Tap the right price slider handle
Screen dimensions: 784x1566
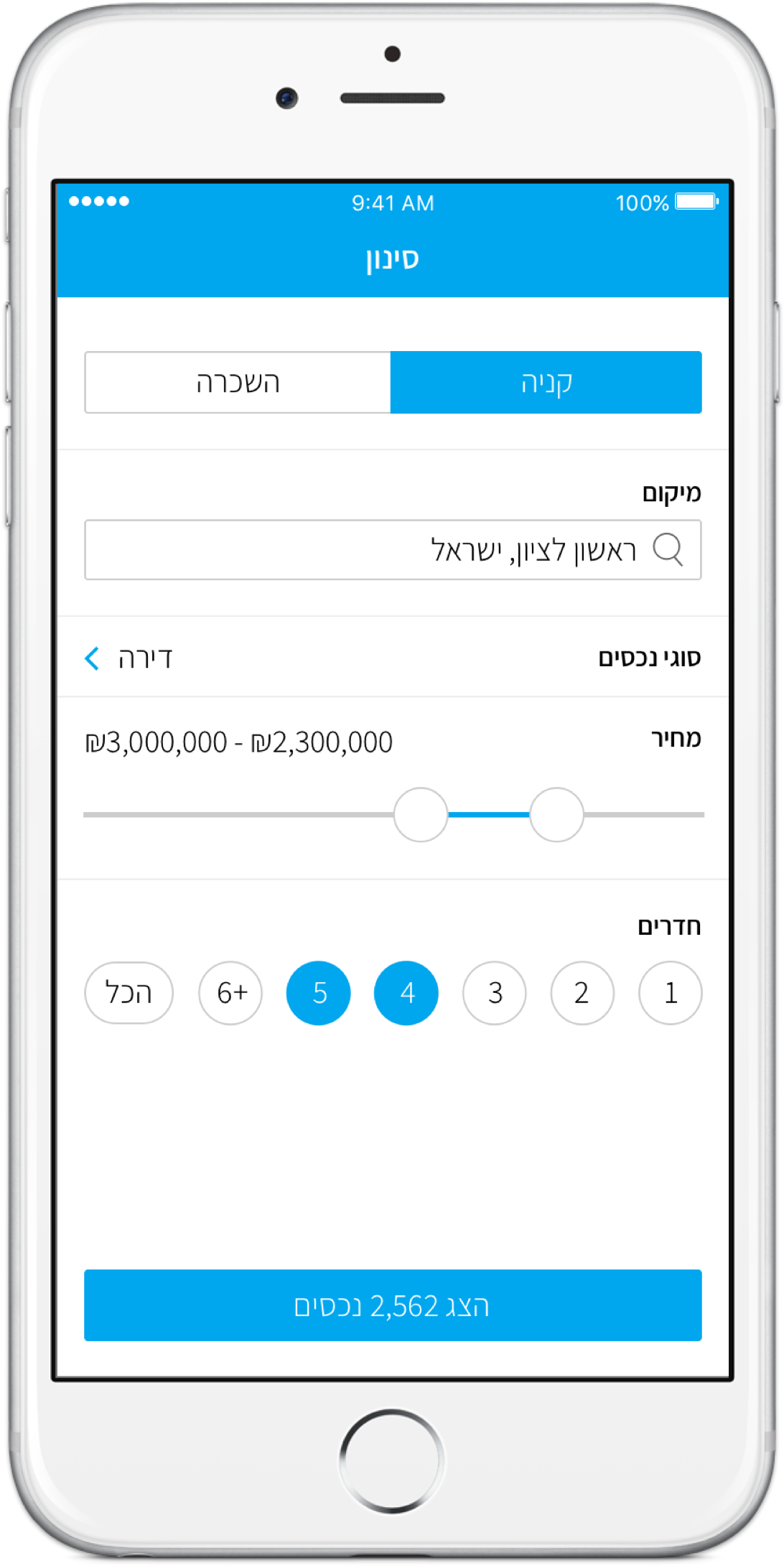[x=556, y=814]
